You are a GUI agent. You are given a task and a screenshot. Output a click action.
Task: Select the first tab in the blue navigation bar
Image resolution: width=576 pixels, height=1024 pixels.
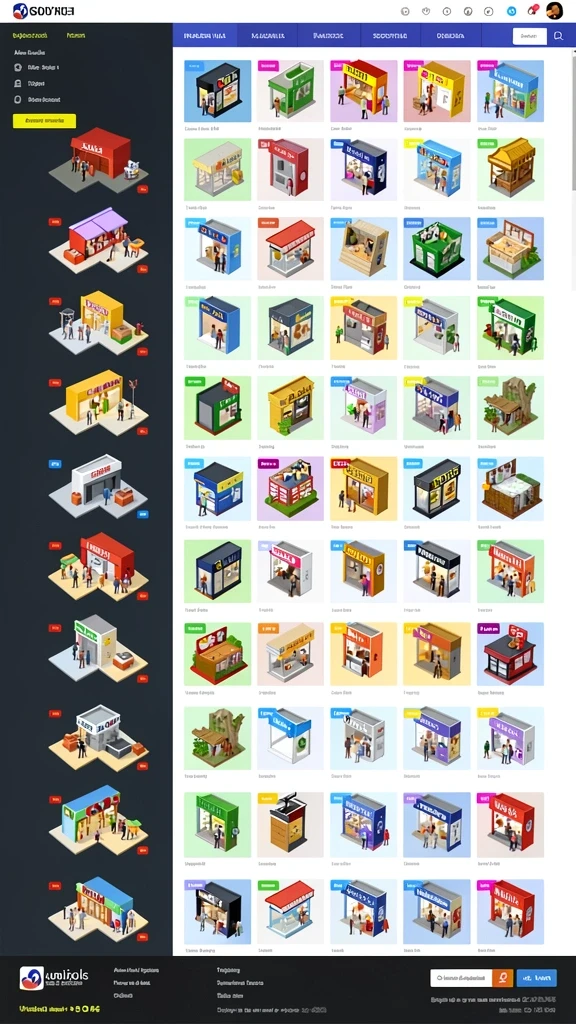coord(205,36)
